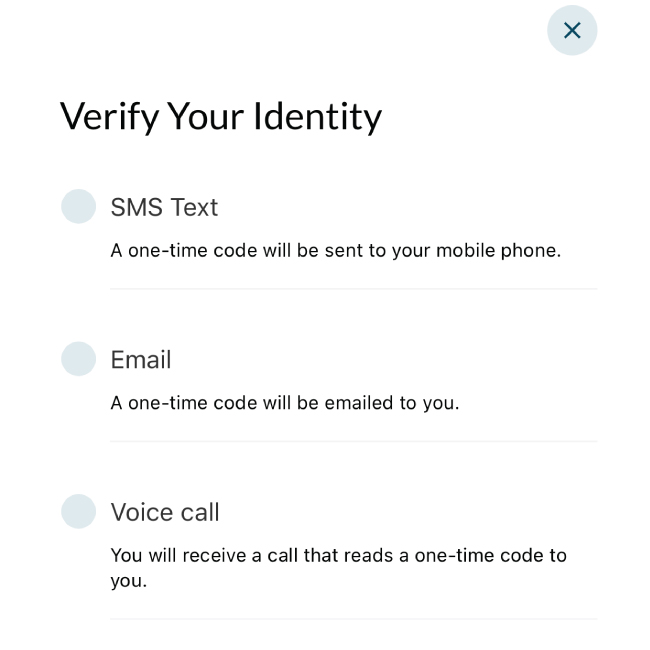Select the SMS Text verification option
The image size is (650, 650).
pos(79,207)
